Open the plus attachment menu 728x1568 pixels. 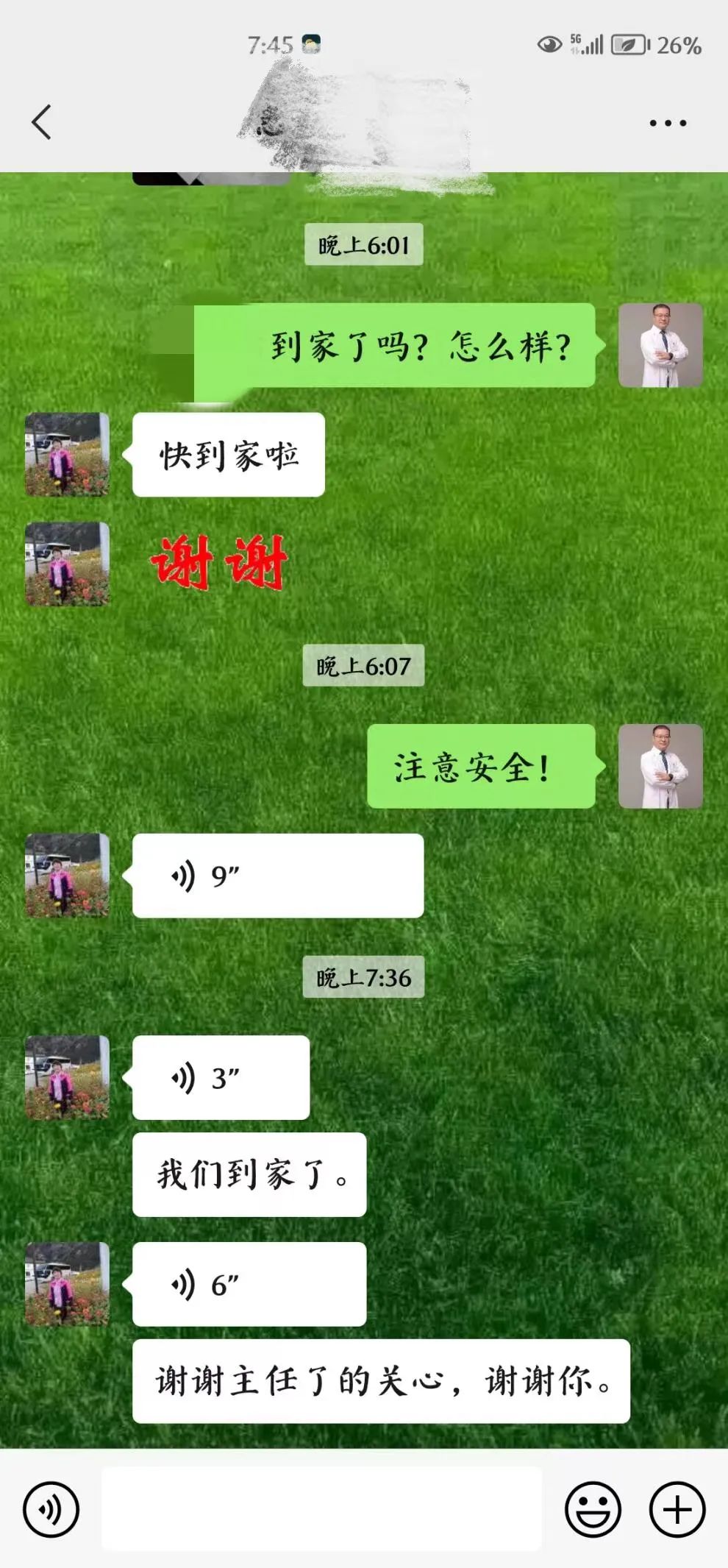click(677, 1509)
